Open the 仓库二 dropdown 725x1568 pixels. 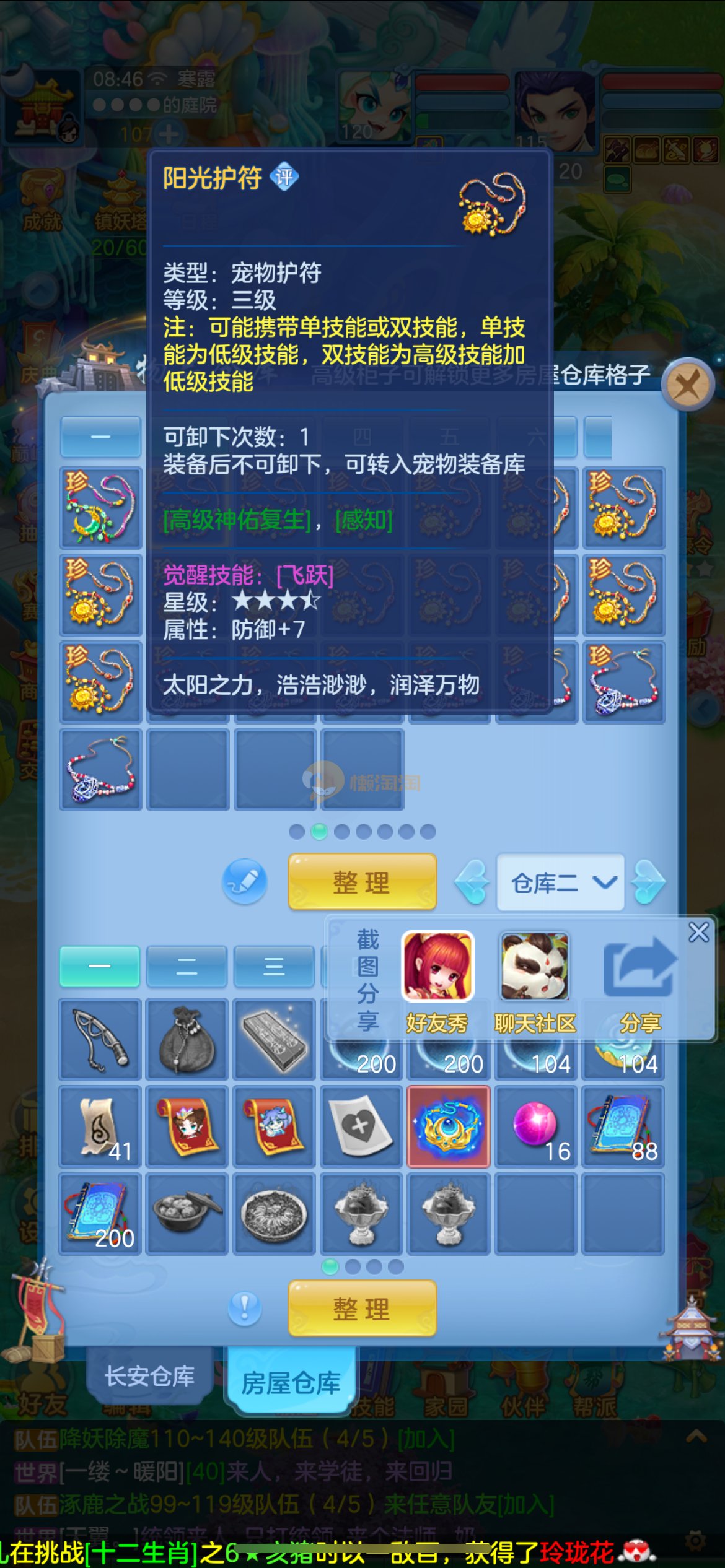click(560, 882)
